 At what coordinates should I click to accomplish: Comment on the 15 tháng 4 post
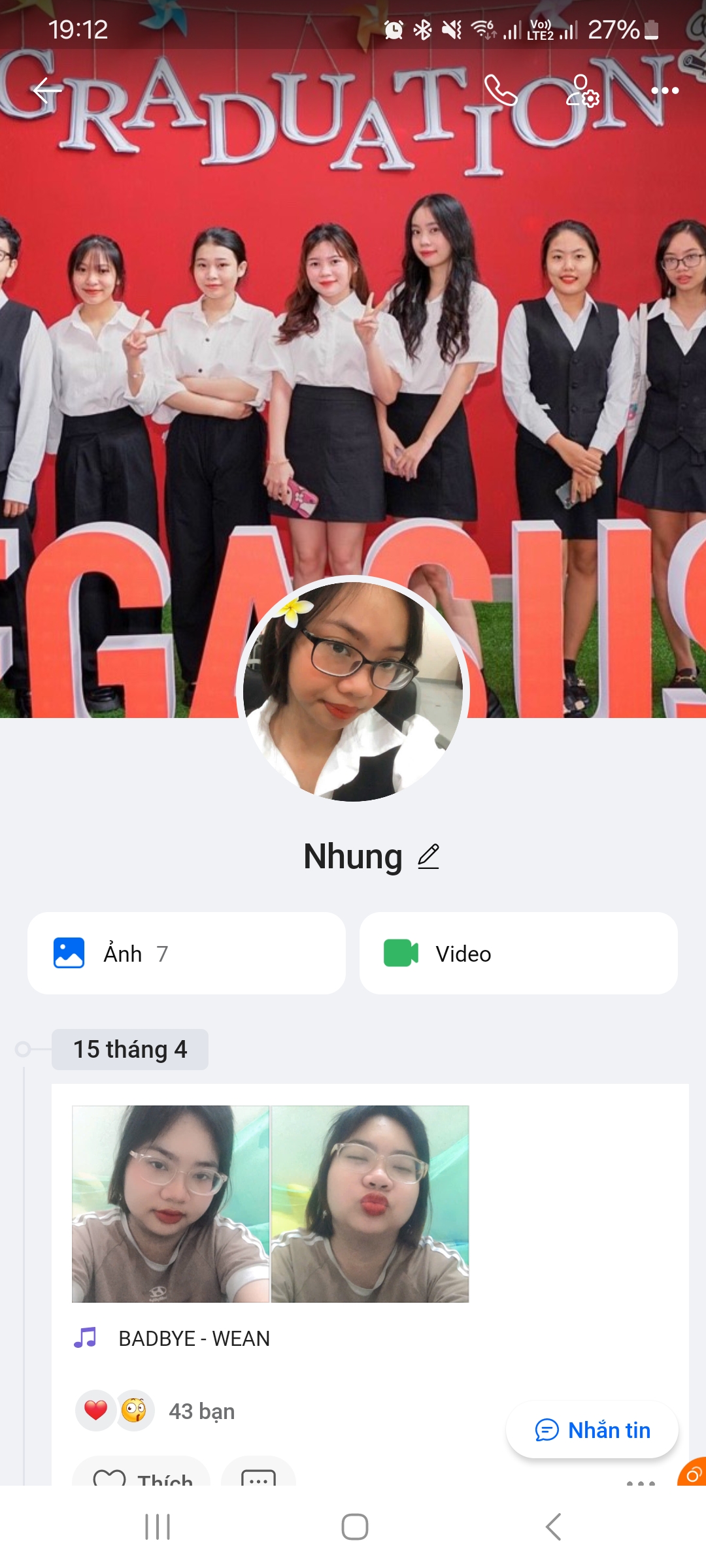[x=259, y=1477]
